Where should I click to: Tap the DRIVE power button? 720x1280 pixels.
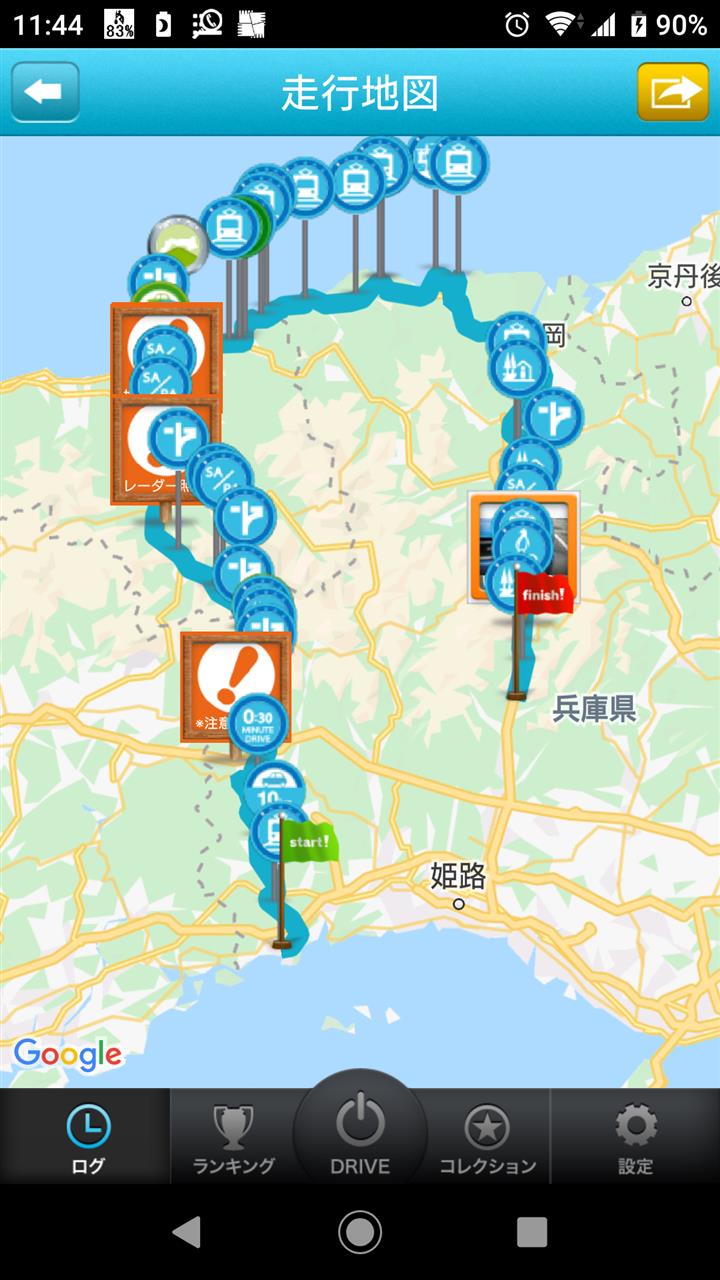(360, 1130)
